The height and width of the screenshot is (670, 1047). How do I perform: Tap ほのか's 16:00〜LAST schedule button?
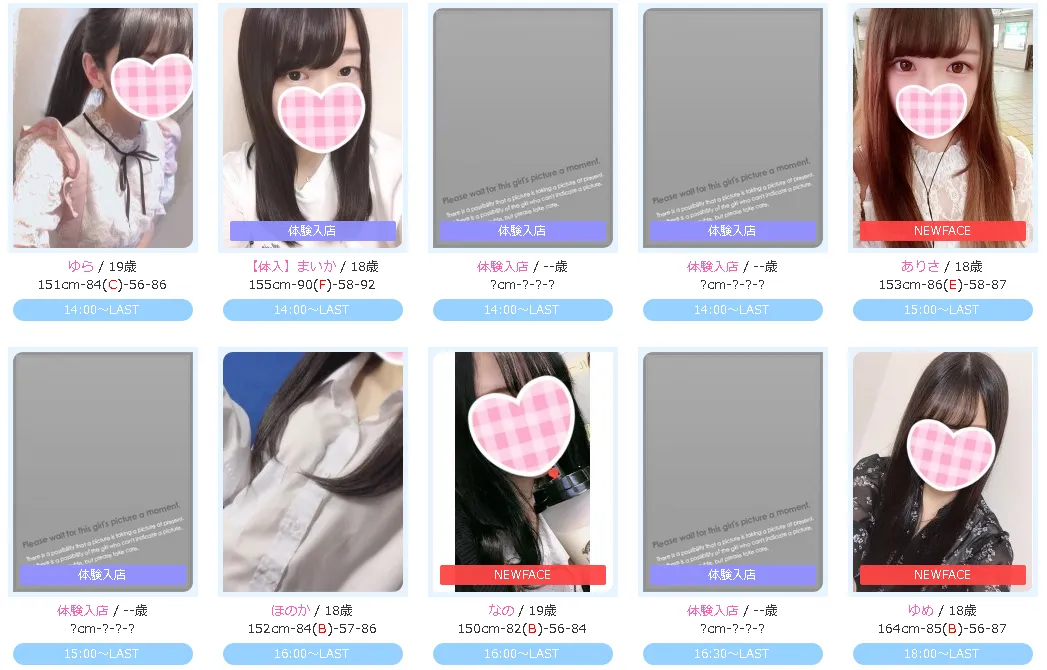pyautogui.click(x=313, y=654)
